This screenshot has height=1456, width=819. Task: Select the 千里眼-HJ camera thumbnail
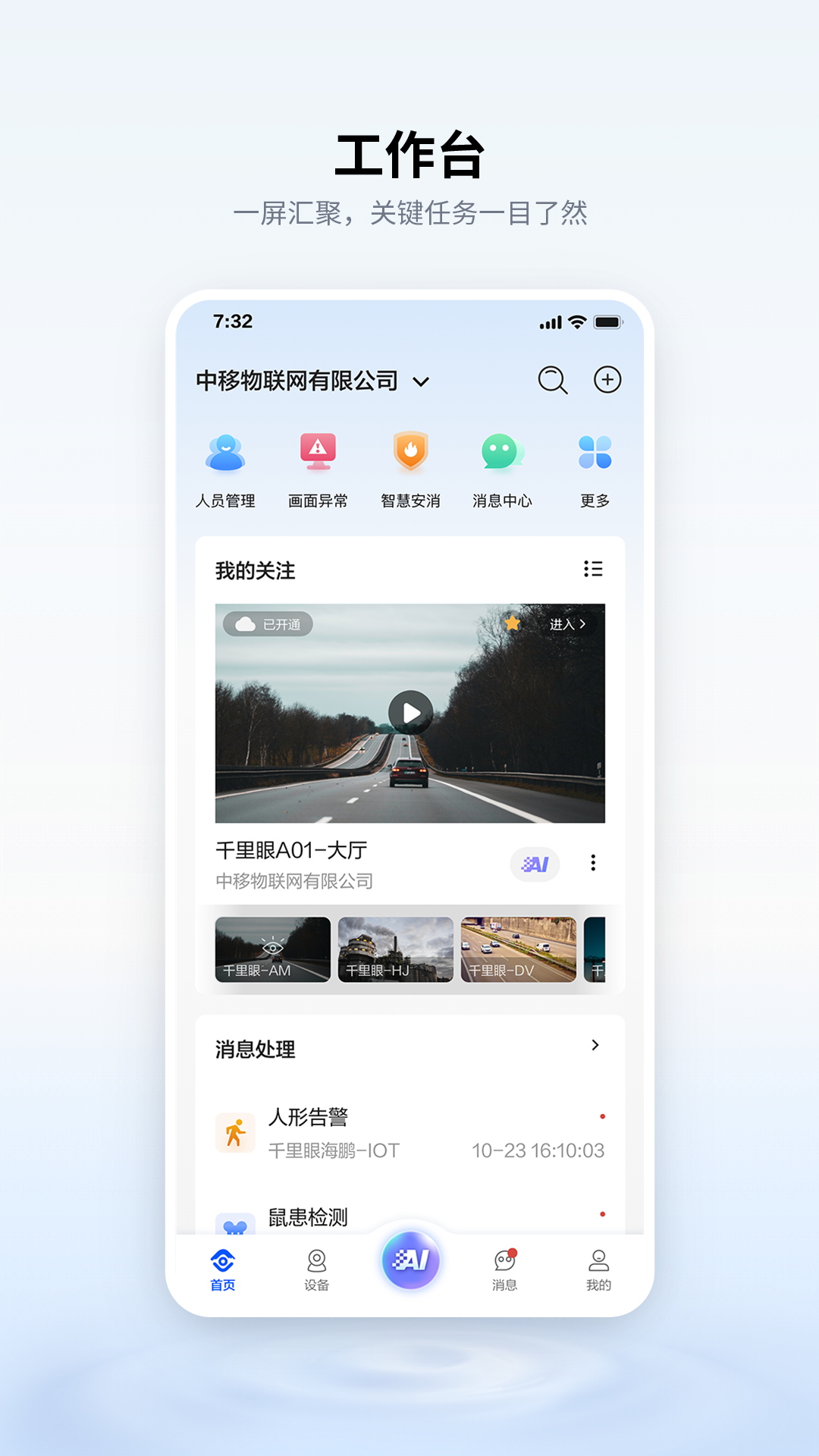pyautogui.click(x=395, y=949)
